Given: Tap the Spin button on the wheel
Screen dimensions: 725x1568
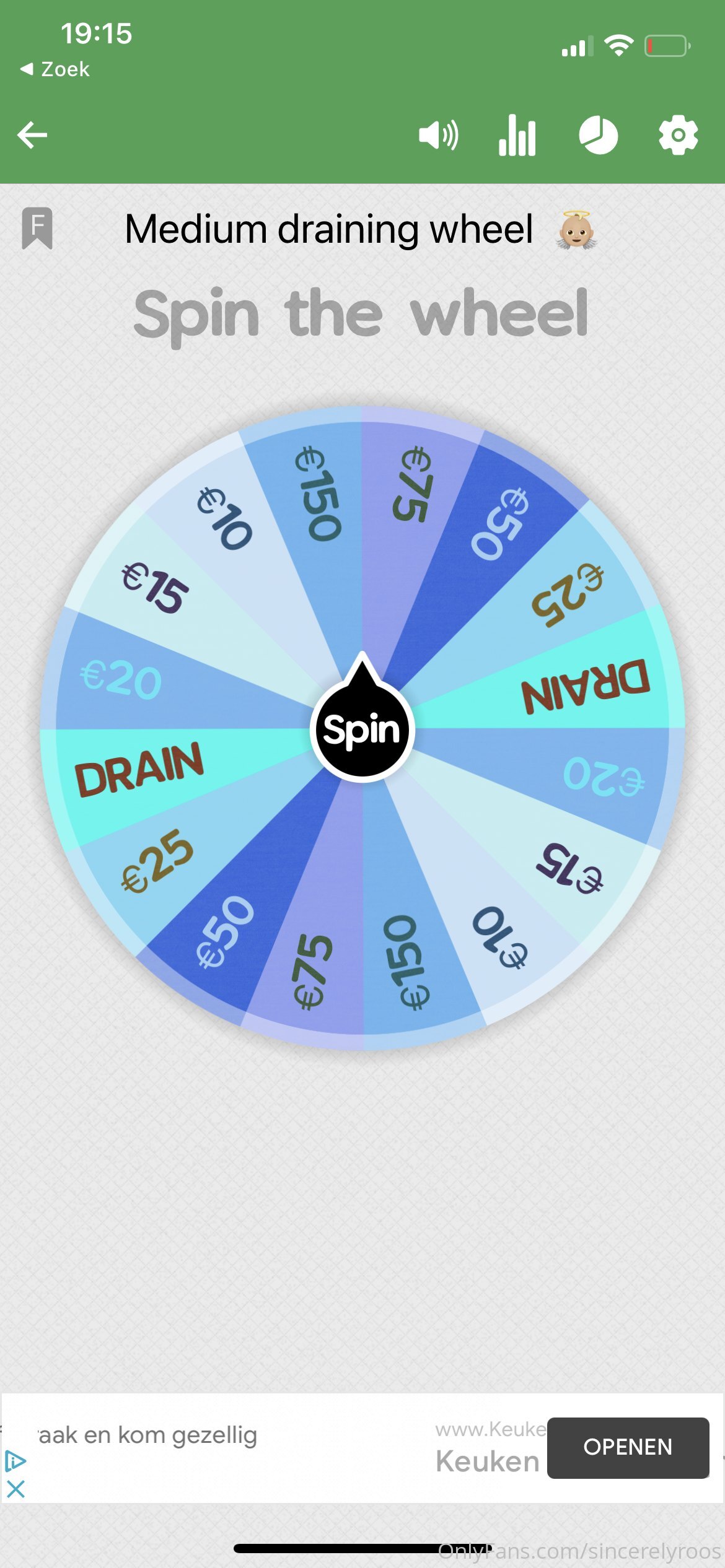Looking at the screenshot, I should tap(362, 730).
